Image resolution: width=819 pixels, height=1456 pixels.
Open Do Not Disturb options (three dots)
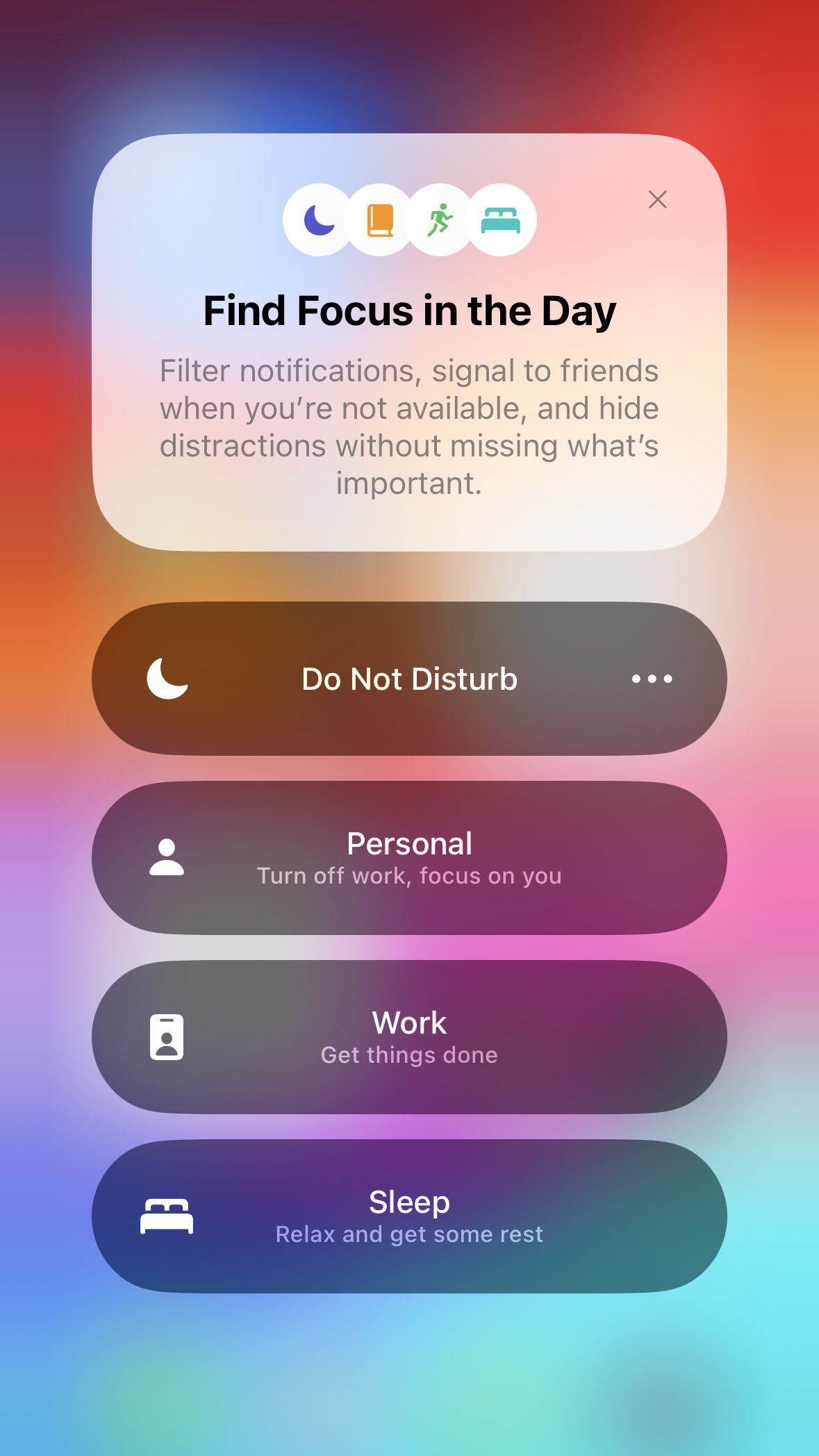(652, 679)
